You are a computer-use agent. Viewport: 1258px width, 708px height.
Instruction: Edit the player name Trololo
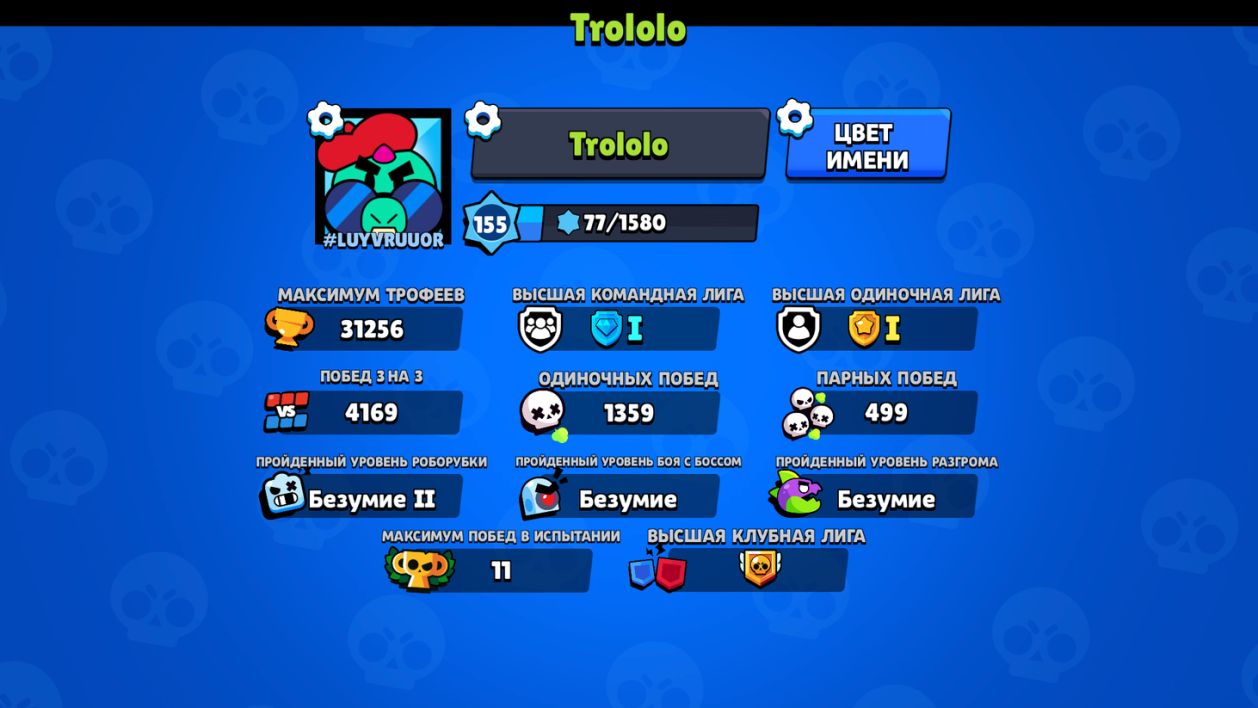pyautogui.click(x=619, y=145)
